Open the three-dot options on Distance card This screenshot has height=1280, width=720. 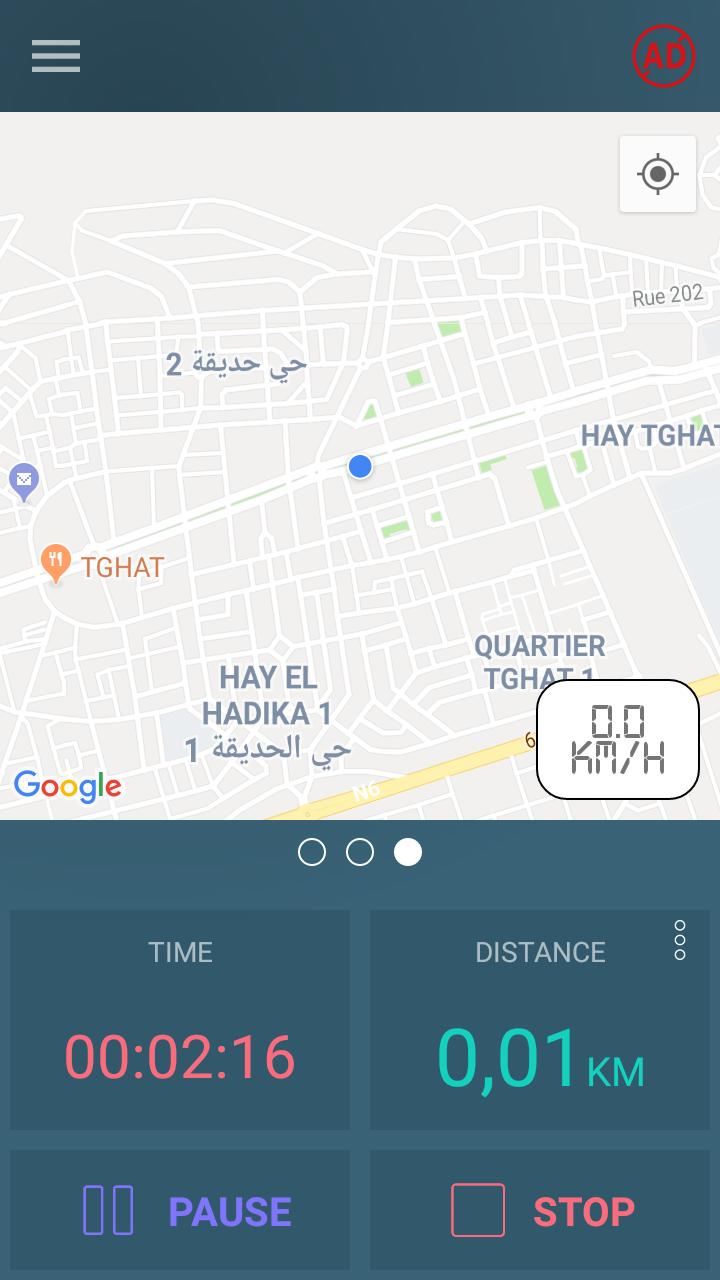(x=680, y=940)
